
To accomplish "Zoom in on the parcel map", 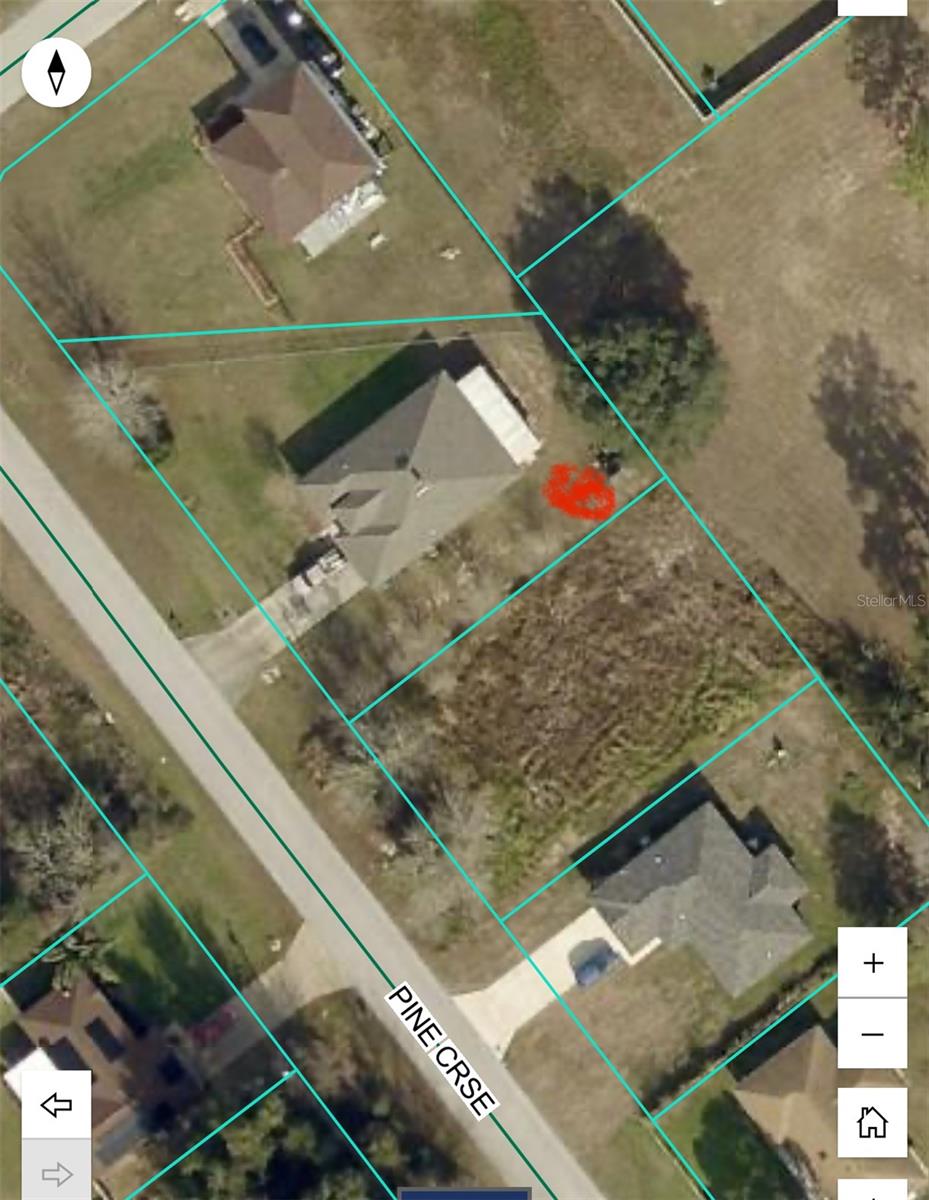I will click(x=872, y=962).
